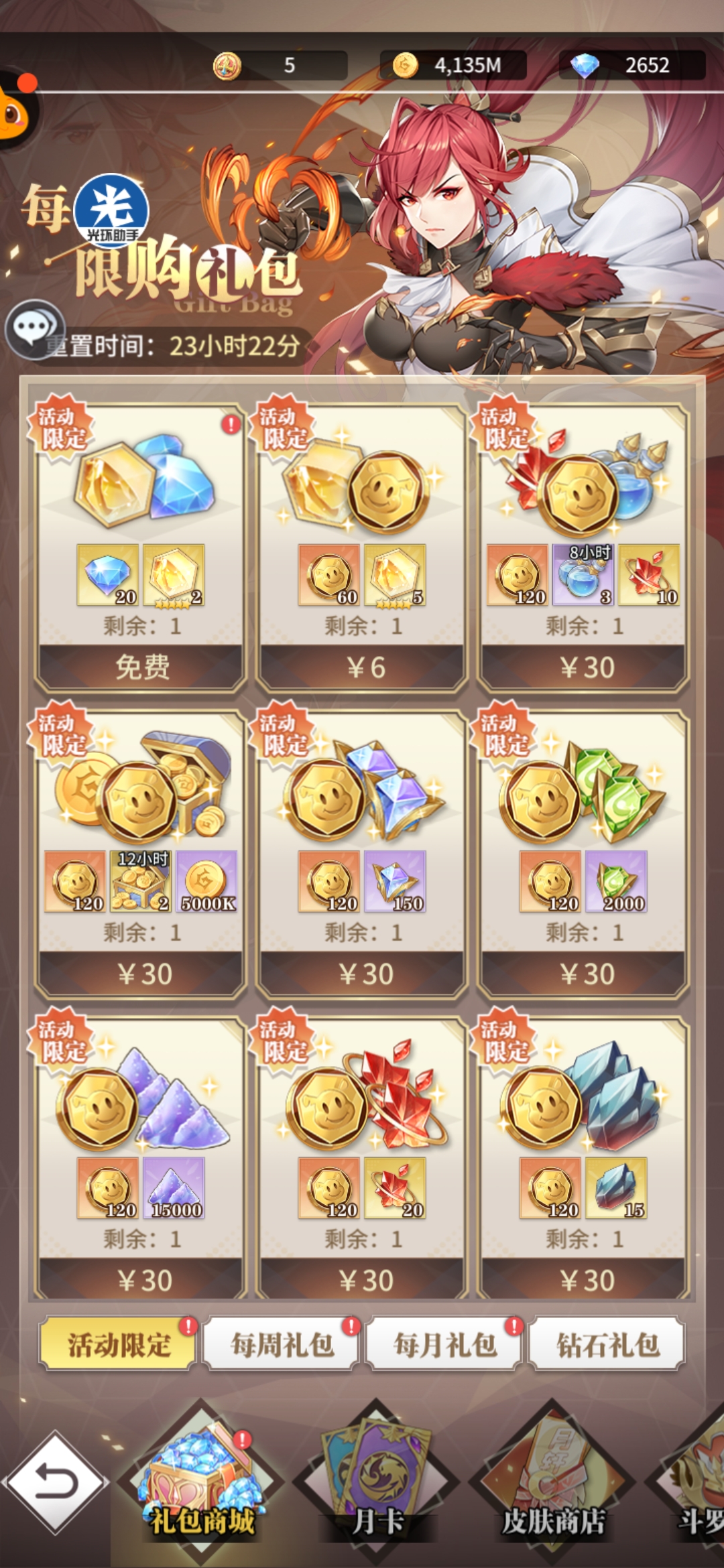The width and height of the screenshot is (724, 1568).
Task: Switch to the 每周礼包 tab
Action: 281,1344
